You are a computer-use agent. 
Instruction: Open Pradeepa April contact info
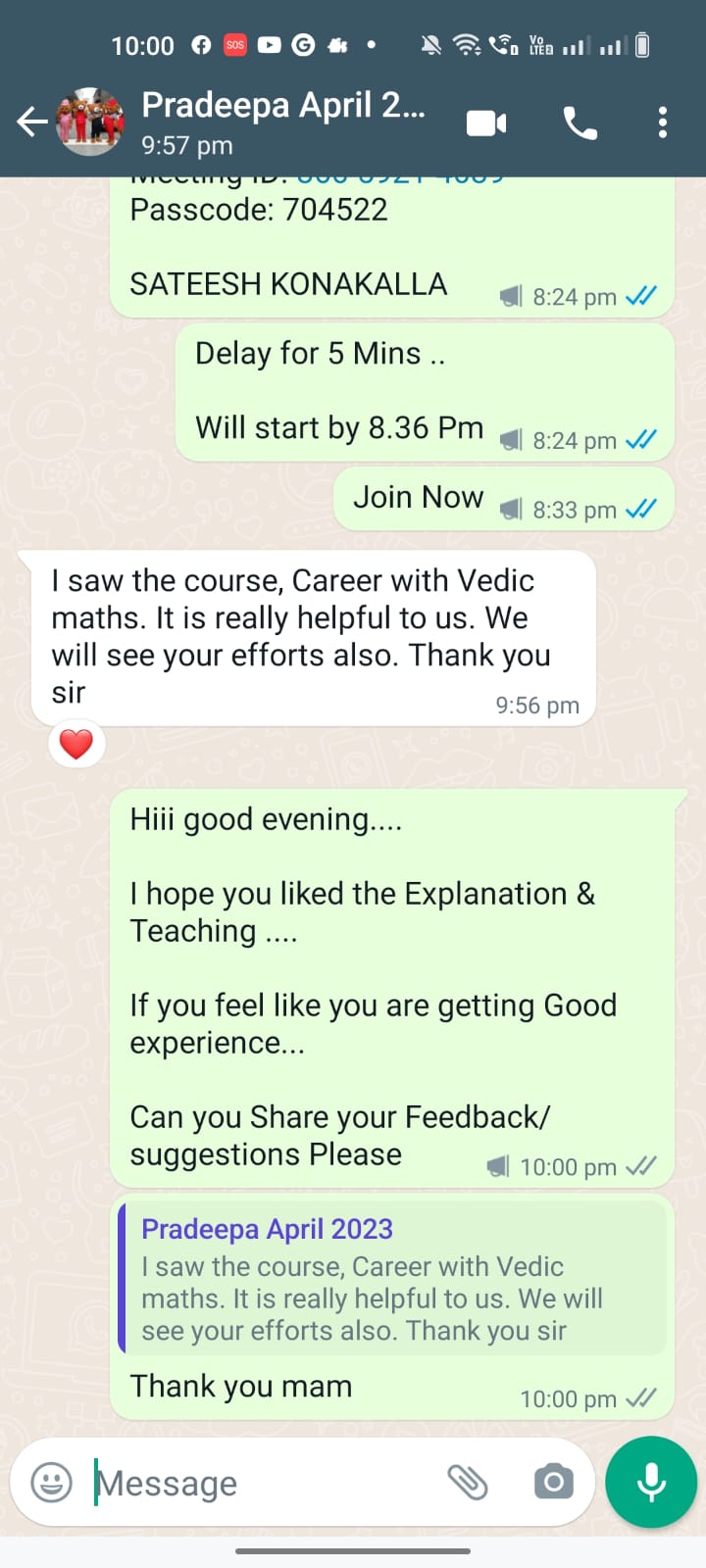[x=284, y=122]
